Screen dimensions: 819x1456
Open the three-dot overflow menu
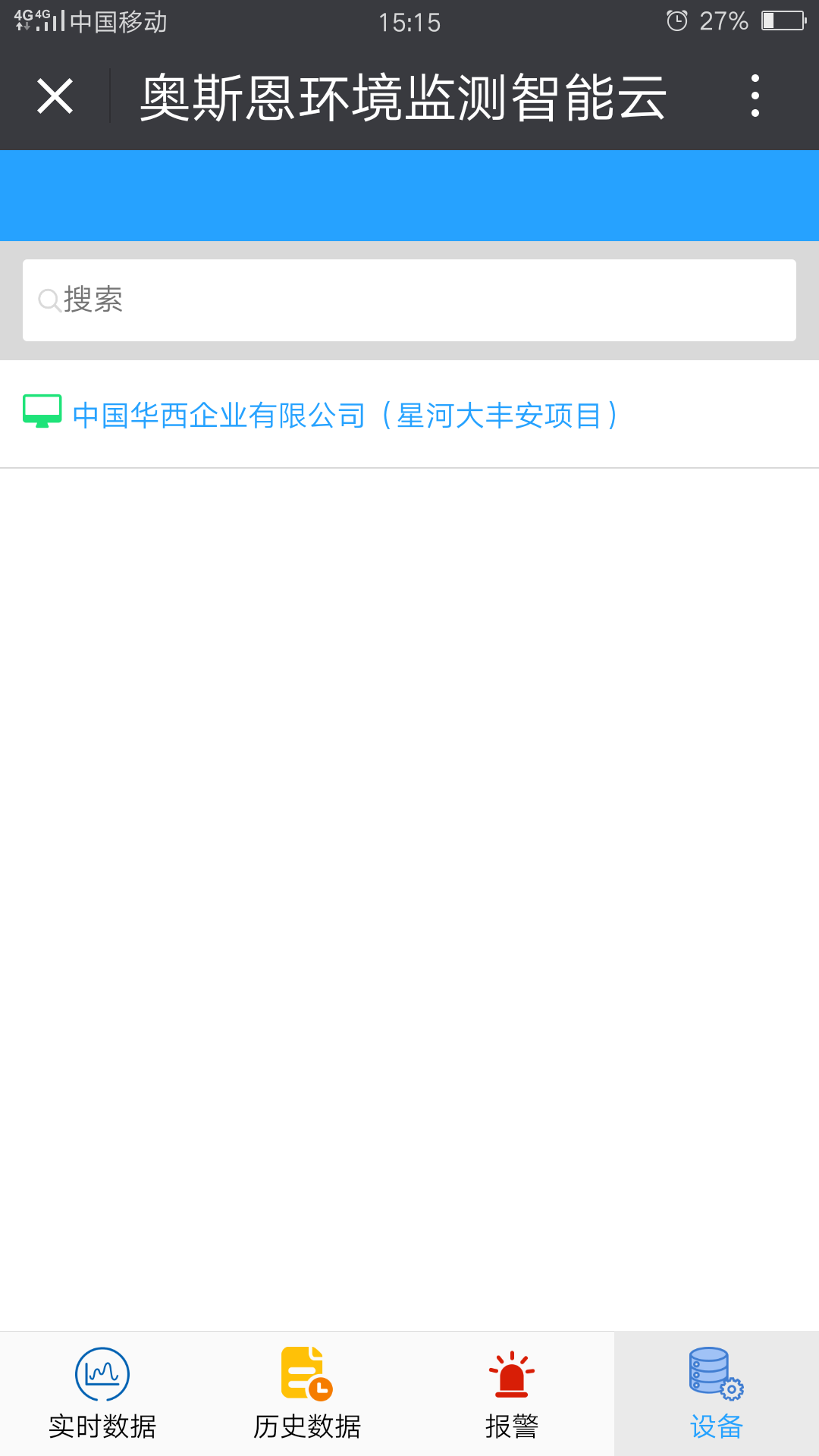click(x=755, y=96)
